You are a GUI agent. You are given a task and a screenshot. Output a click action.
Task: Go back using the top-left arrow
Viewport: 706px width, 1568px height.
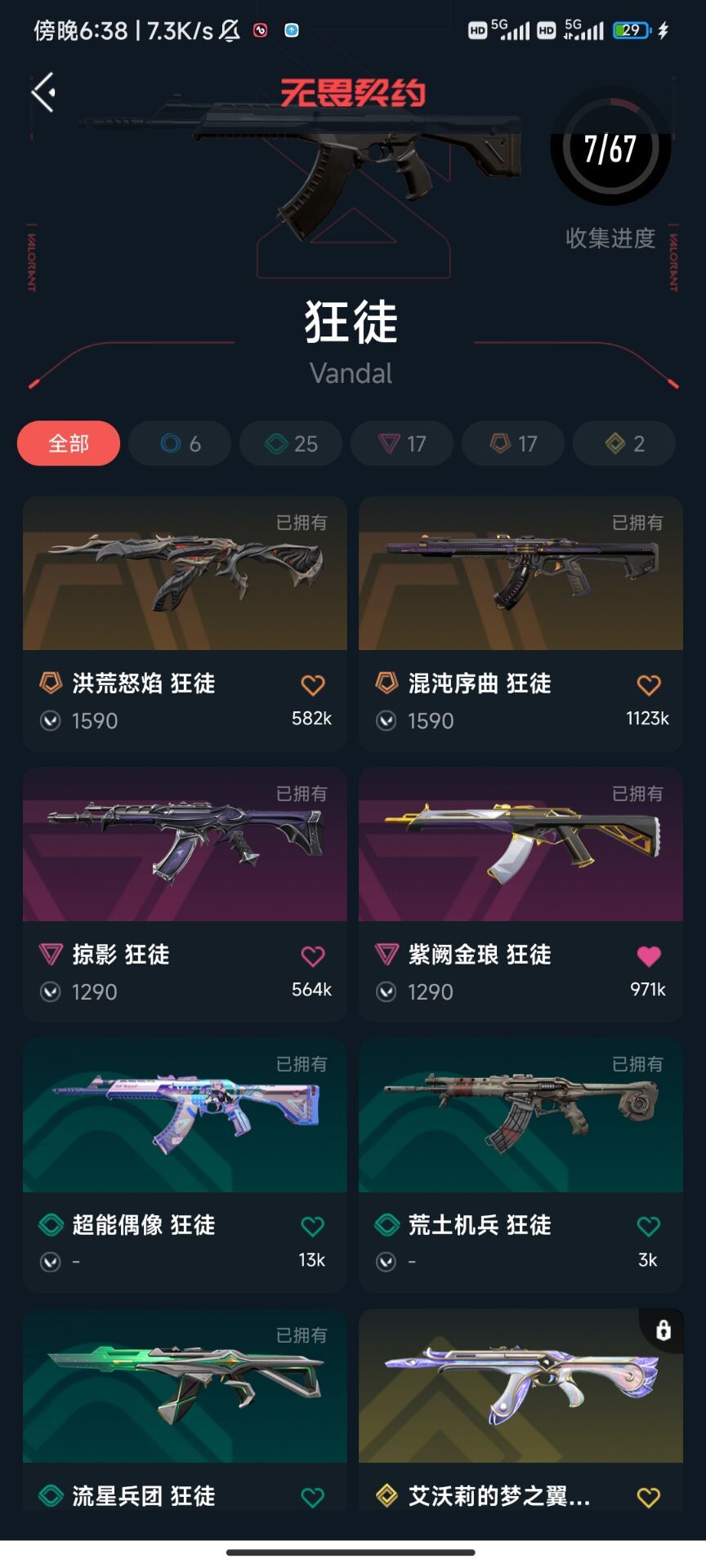[42, 92]
